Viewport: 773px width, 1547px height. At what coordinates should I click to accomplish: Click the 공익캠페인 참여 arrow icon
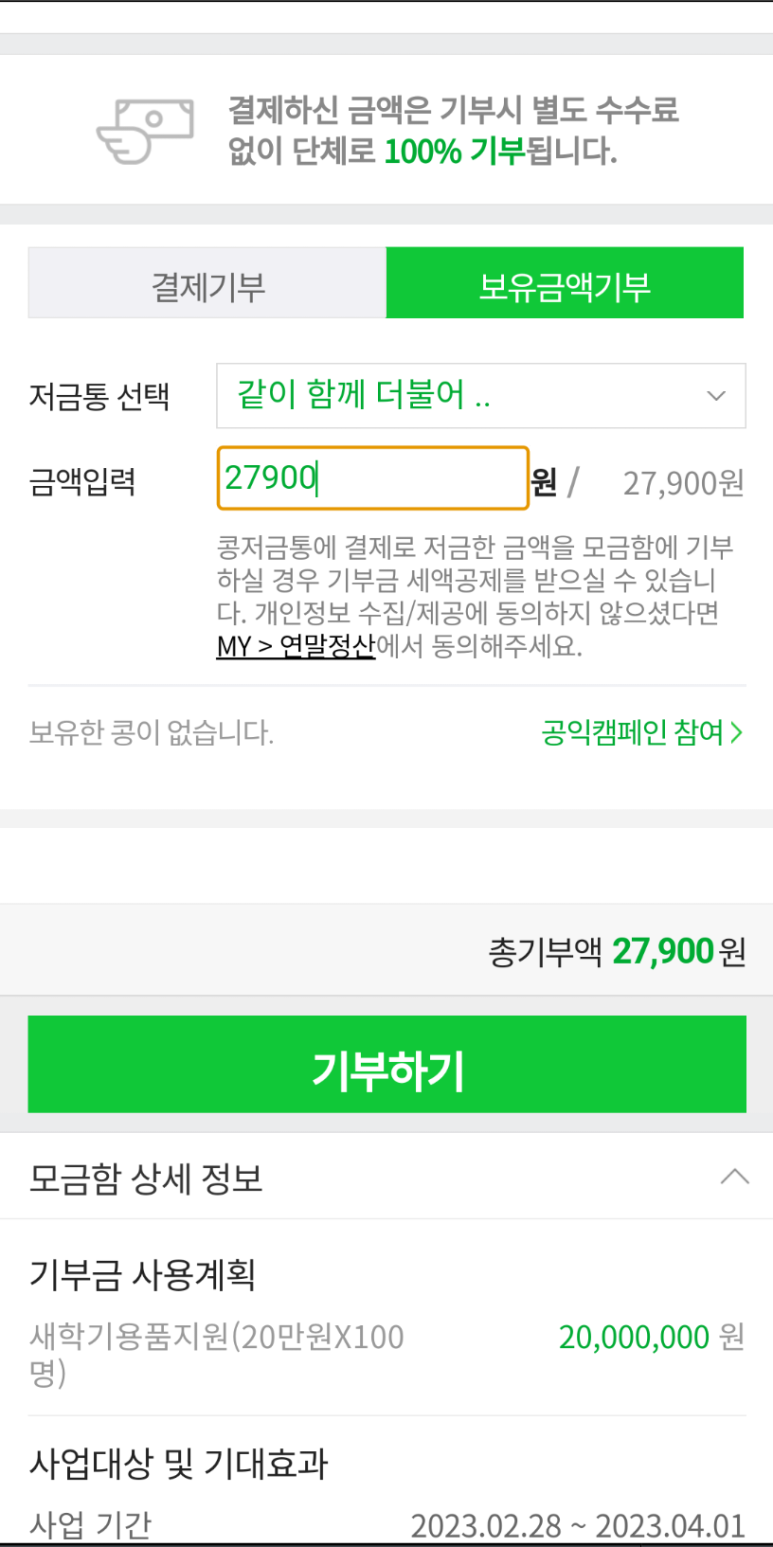click(x=737, y=733)
